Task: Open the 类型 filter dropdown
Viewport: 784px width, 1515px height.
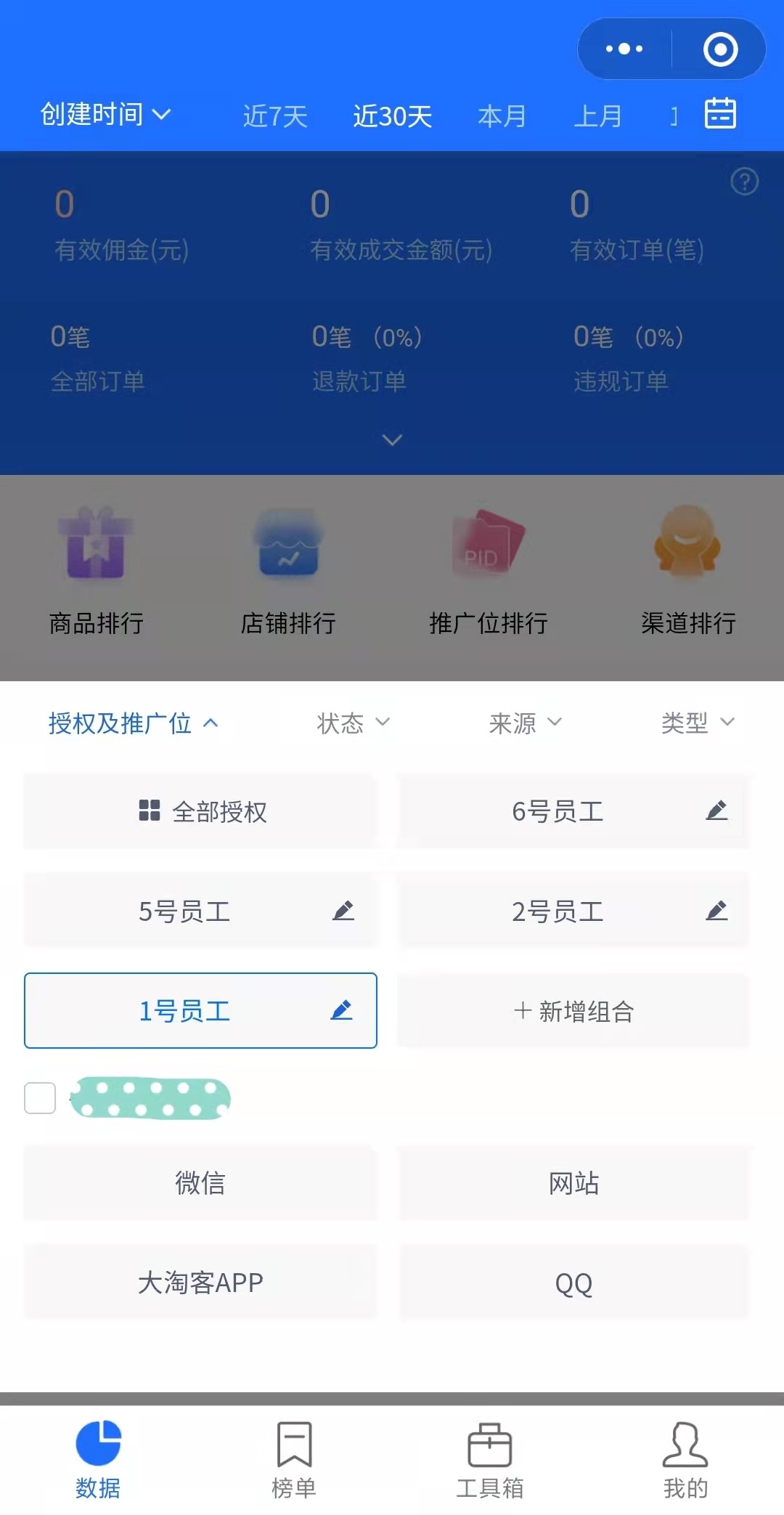Action: pos(697,723)
